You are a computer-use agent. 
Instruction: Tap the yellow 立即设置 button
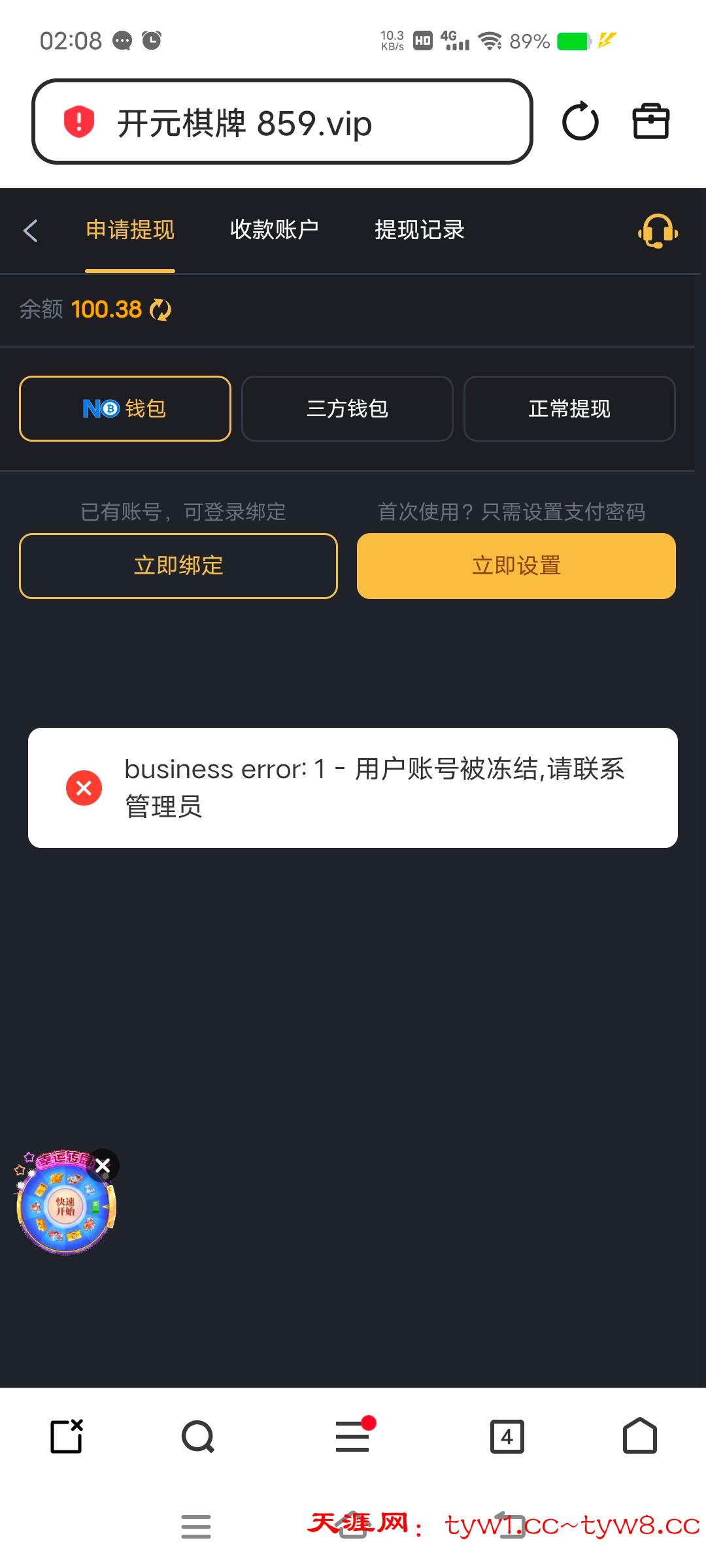pos(516,566)
